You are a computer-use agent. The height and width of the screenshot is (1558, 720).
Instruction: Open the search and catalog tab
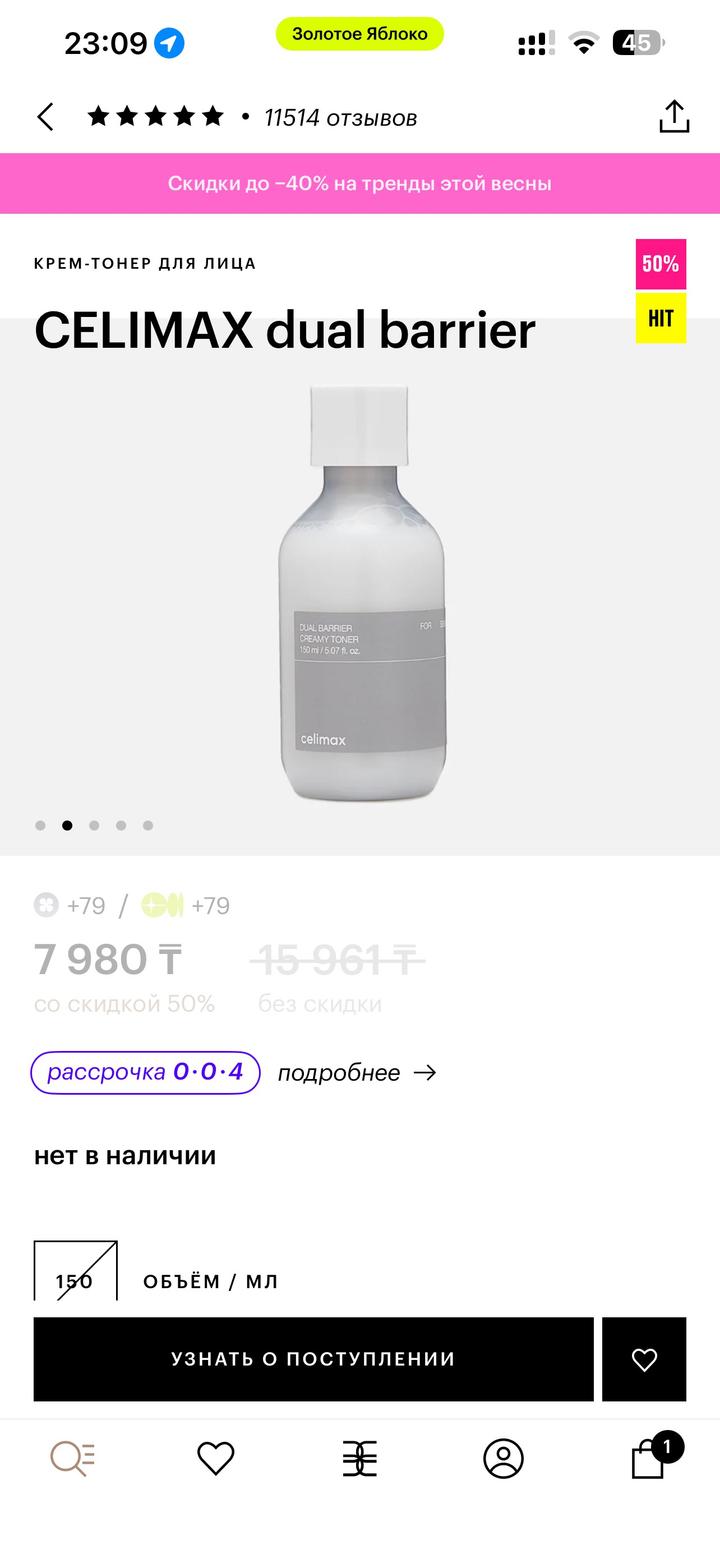click(72, 1459)
